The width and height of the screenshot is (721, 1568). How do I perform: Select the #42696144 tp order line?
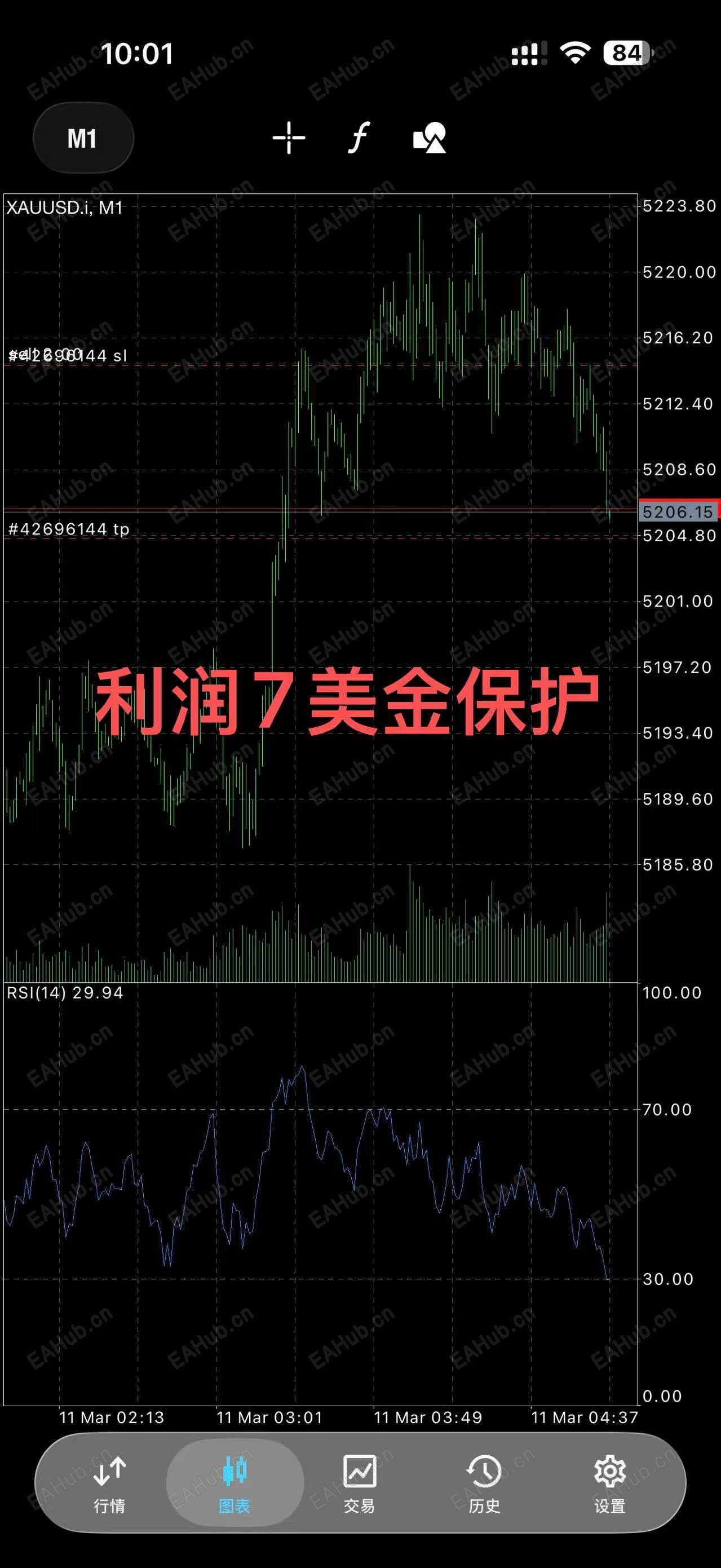pyautogui.click(x=68, y=530)
